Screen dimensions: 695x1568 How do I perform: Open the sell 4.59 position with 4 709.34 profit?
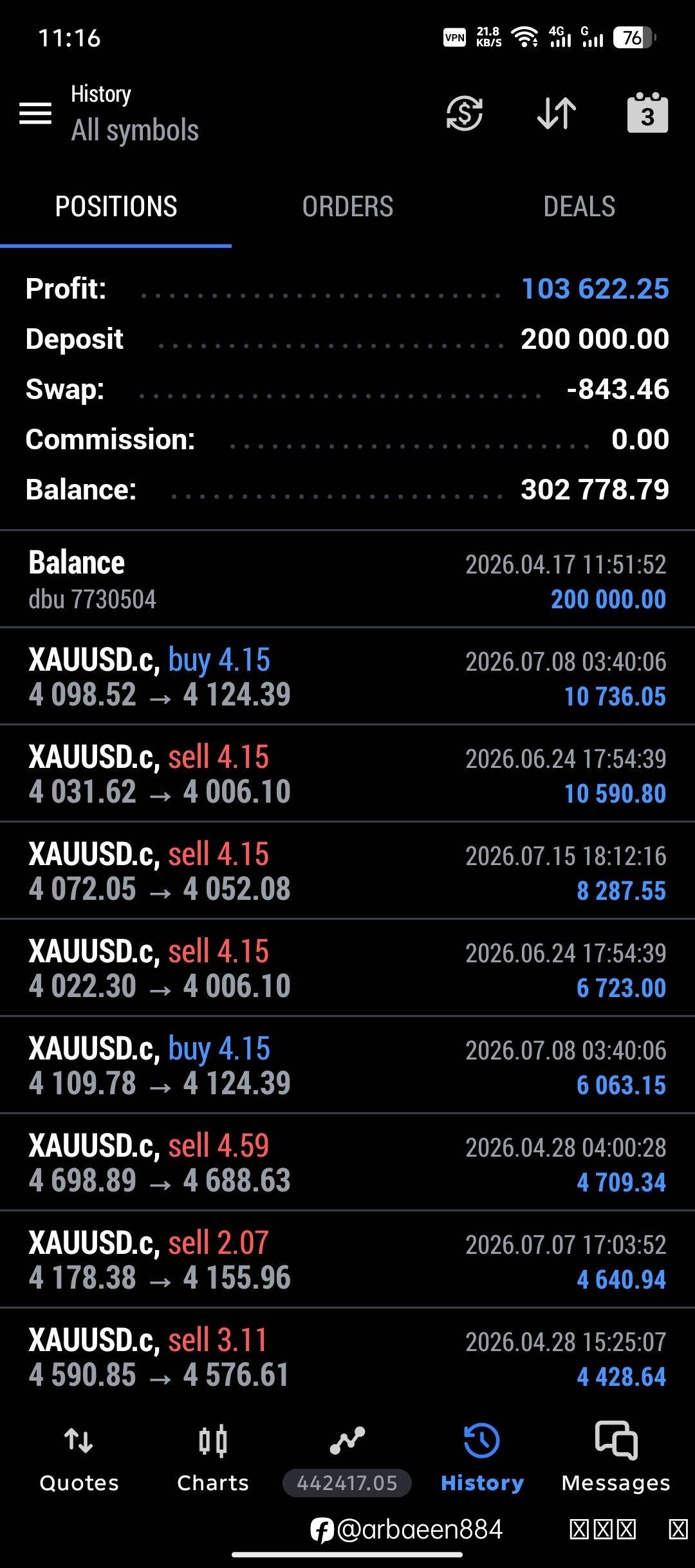point(347,1162)
